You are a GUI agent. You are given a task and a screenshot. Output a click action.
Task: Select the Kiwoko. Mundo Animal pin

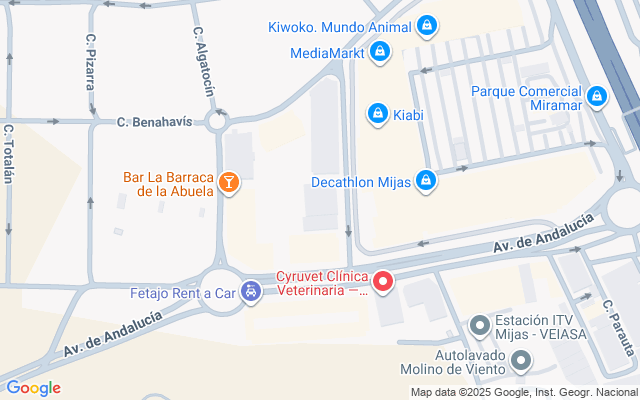(427, 26)
